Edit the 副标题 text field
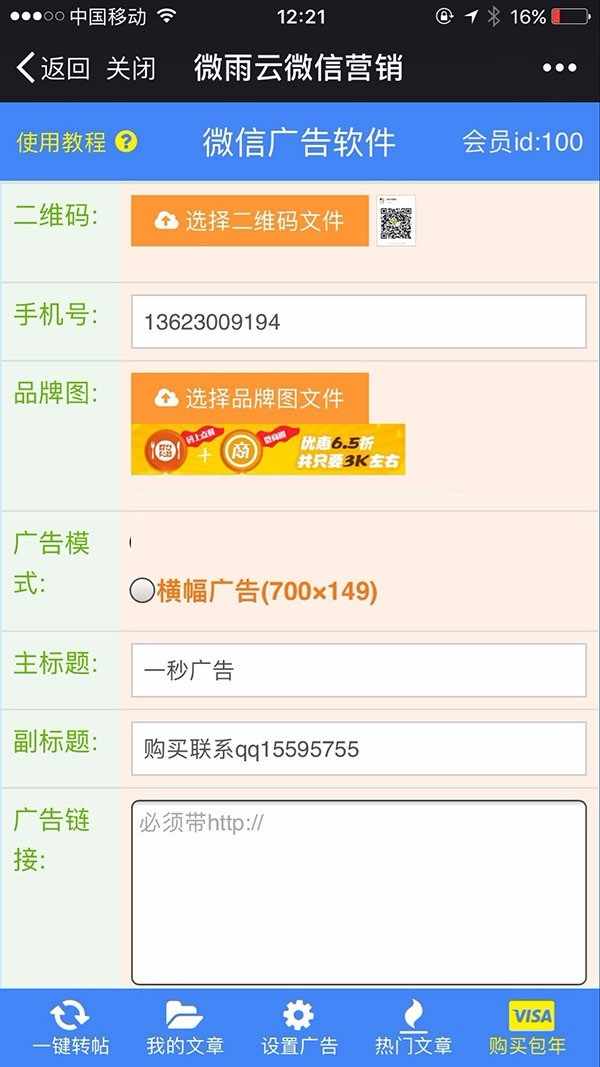600x1067 pixels. (358, 749)
